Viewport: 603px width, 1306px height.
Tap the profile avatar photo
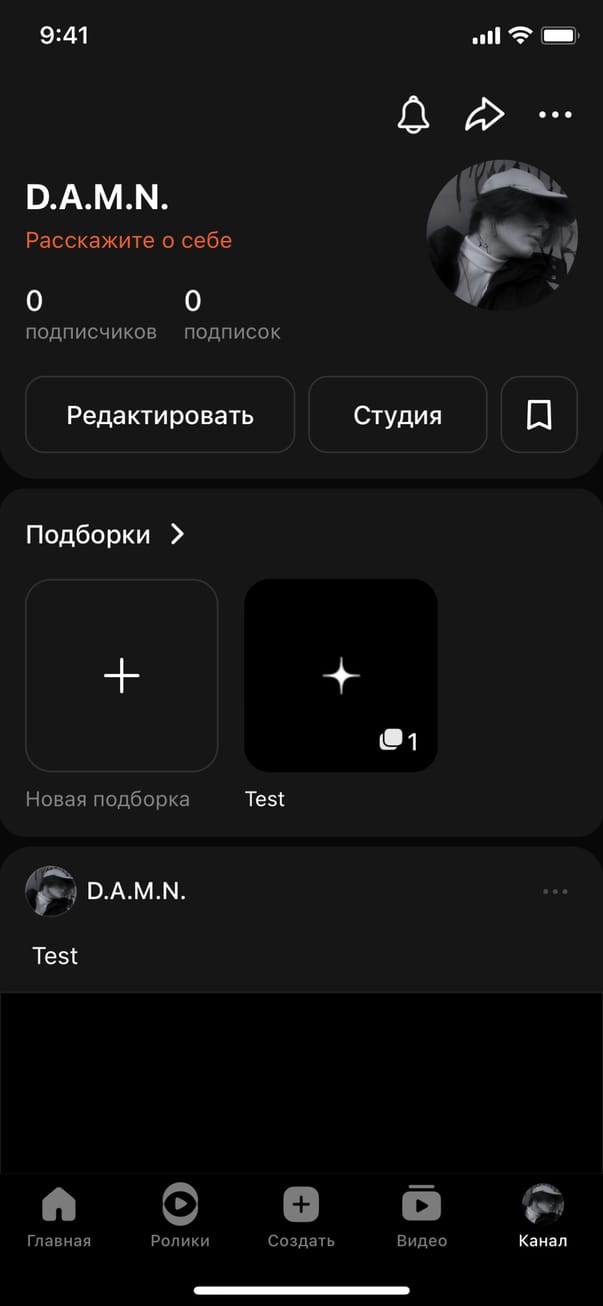point(502,236)
